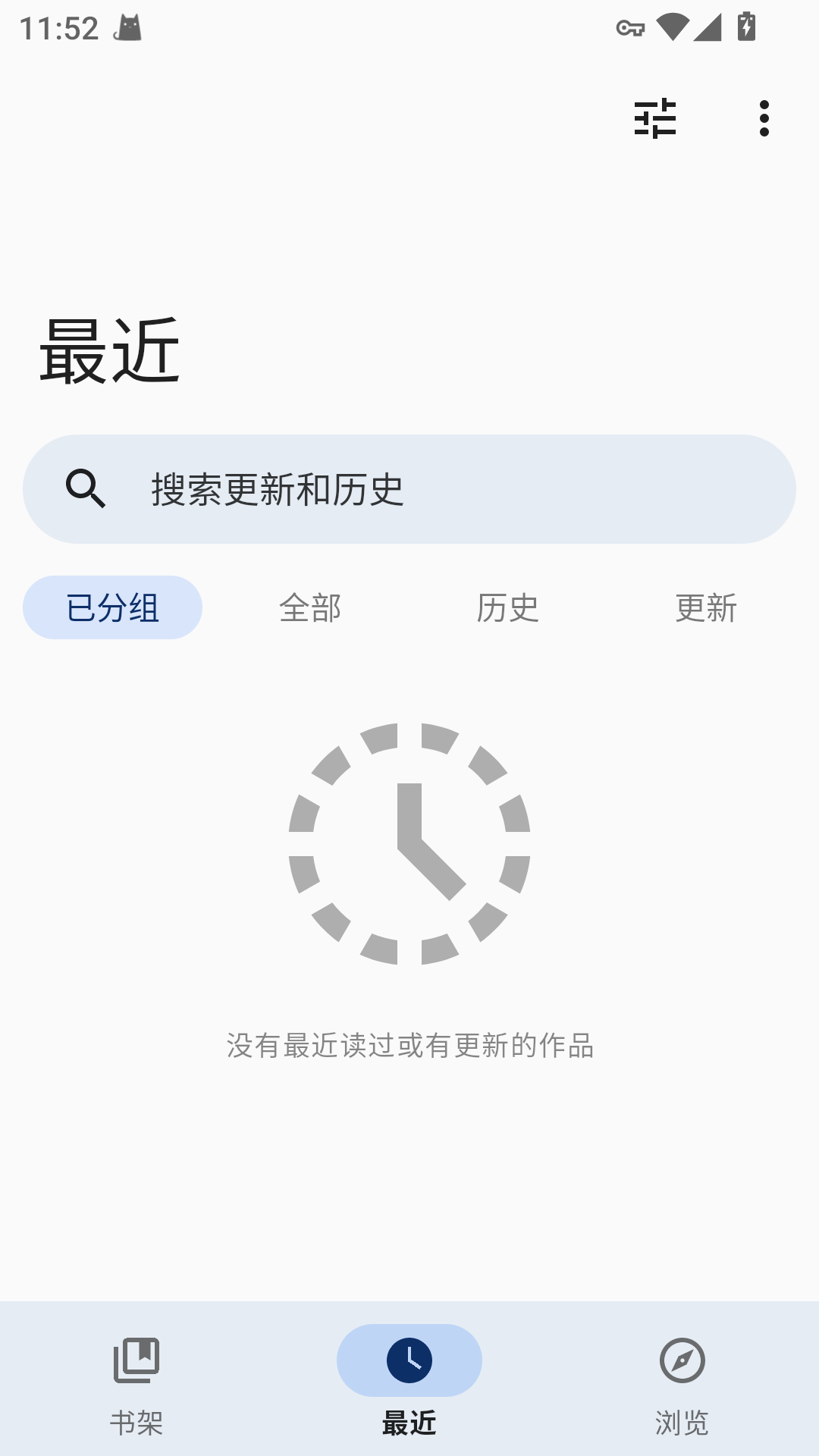Tap the battery indicator in status bar

(x=746, y=25)
